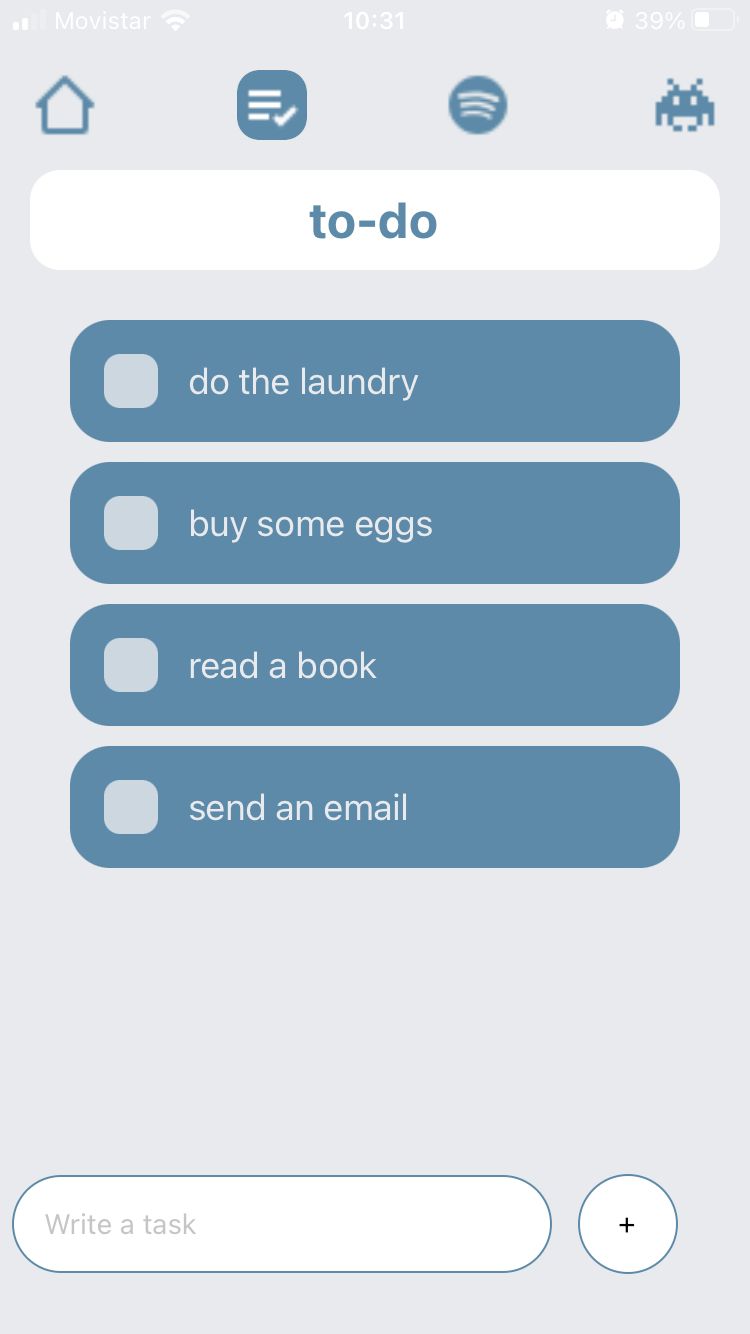Check off the 'do the laundry' task
Viewport: 750px width, 1334px height.
(x=130, y=381)
